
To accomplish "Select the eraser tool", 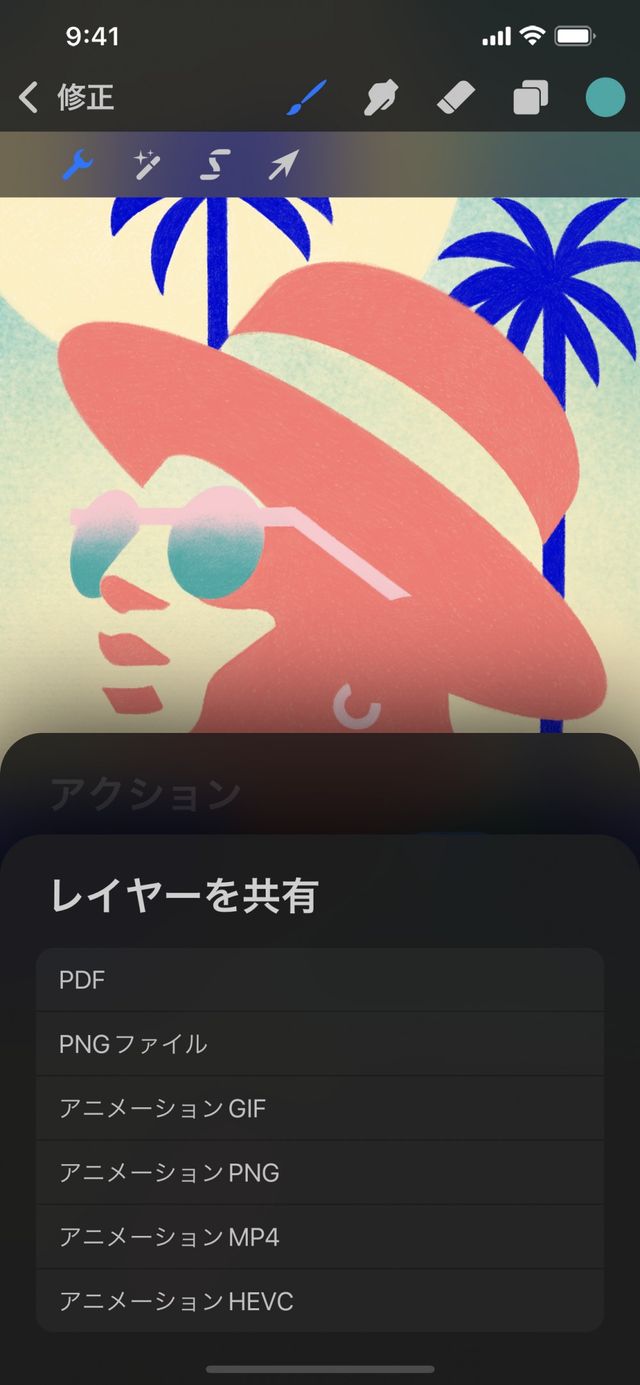I will [457, 98].
